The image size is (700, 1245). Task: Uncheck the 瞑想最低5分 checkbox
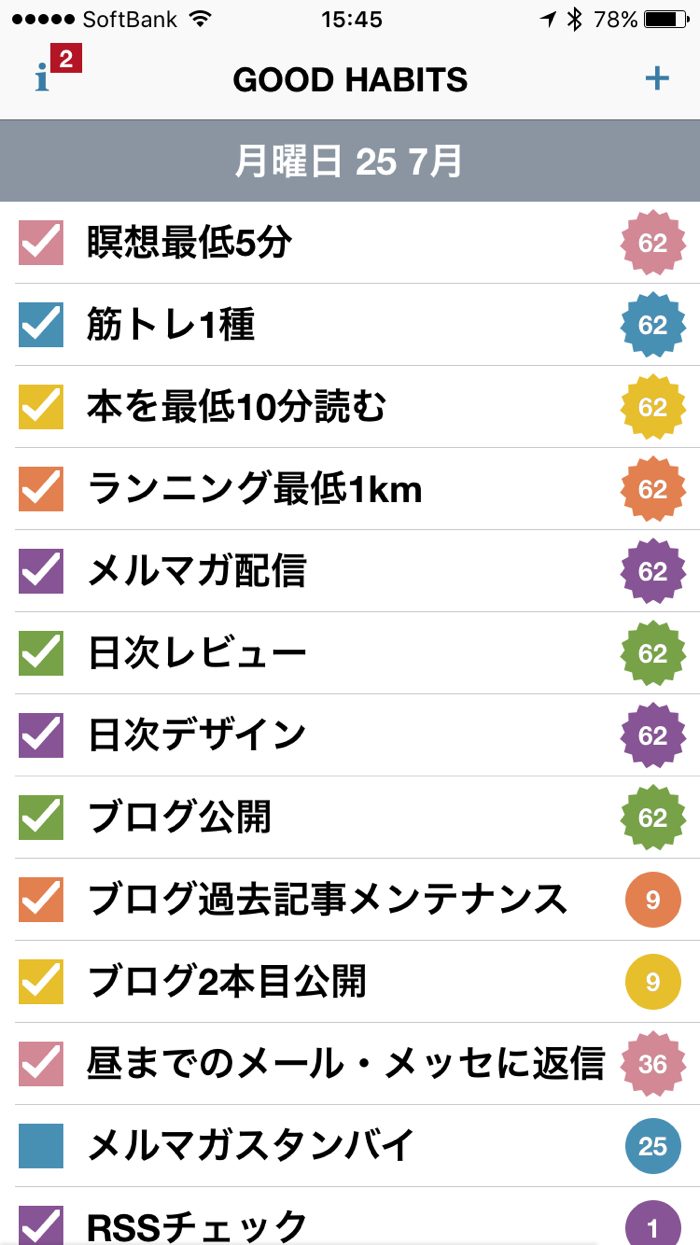[x=41, y=243]
